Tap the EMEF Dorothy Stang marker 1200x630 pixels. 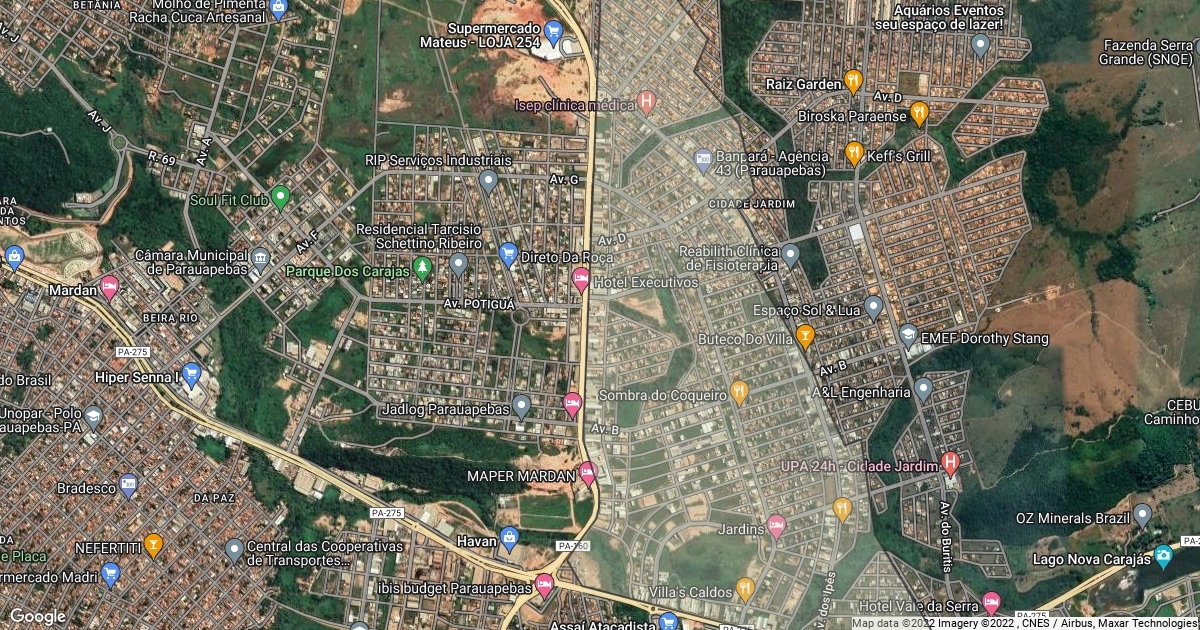[x=908, y=335]
